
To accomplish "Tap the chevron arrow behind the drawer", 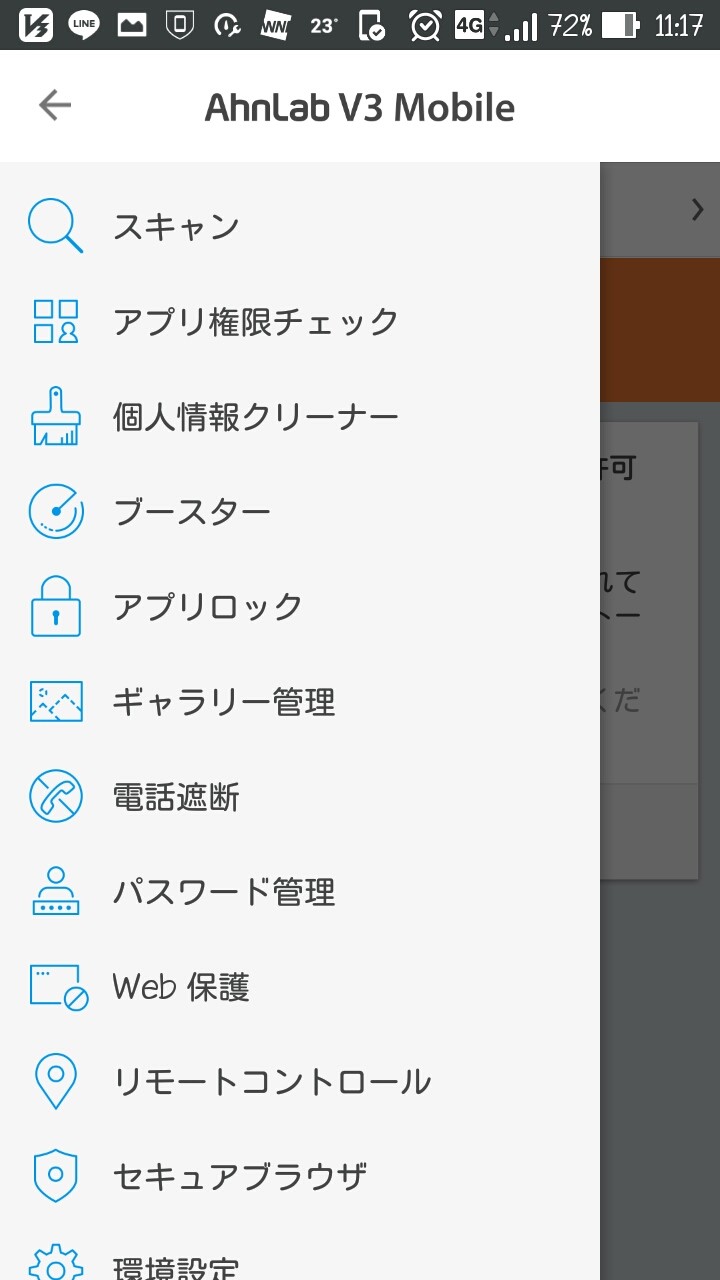I will (698, 210).
